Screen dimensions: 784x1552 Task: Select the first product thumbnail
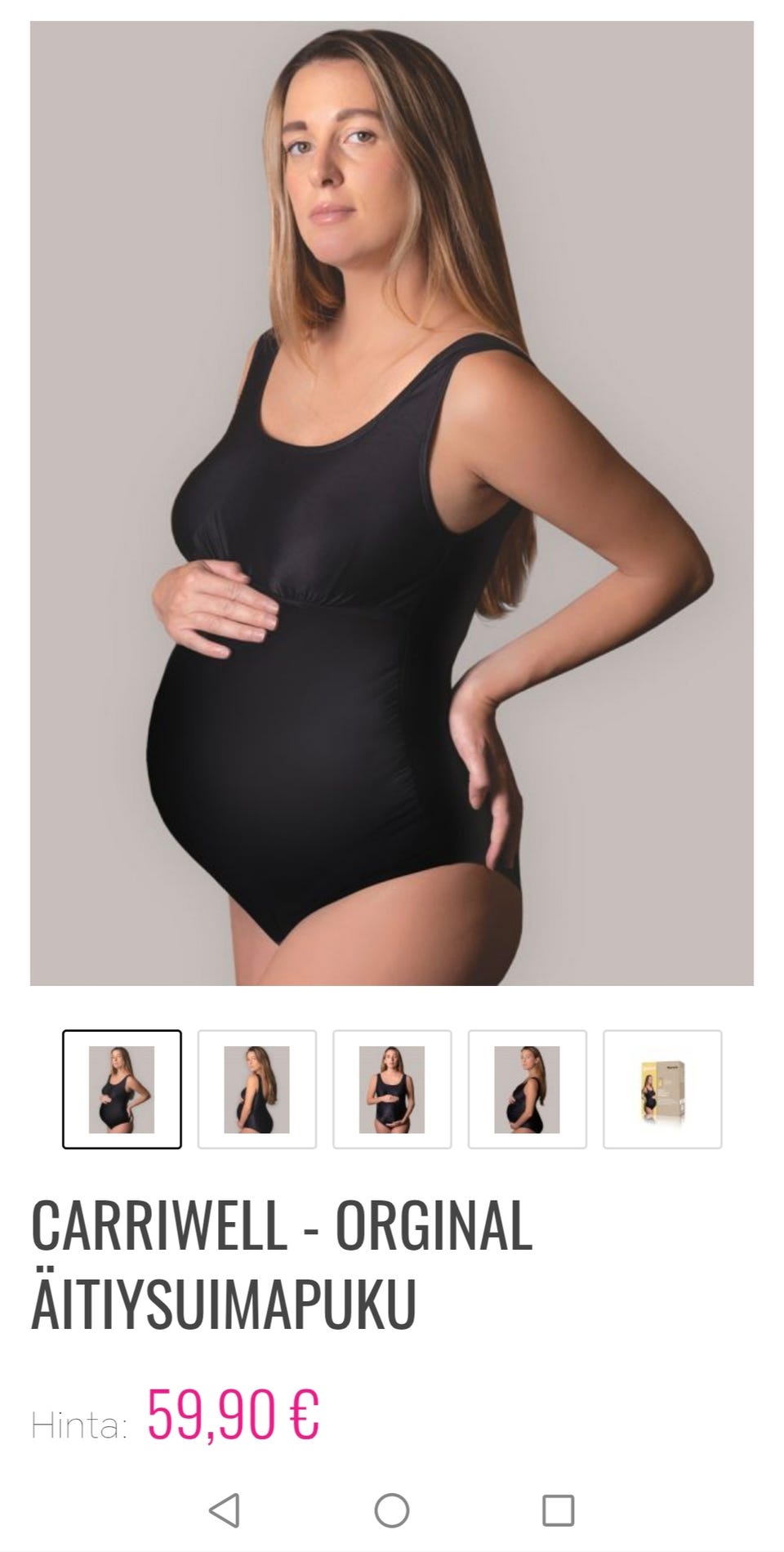(122, 1090)
